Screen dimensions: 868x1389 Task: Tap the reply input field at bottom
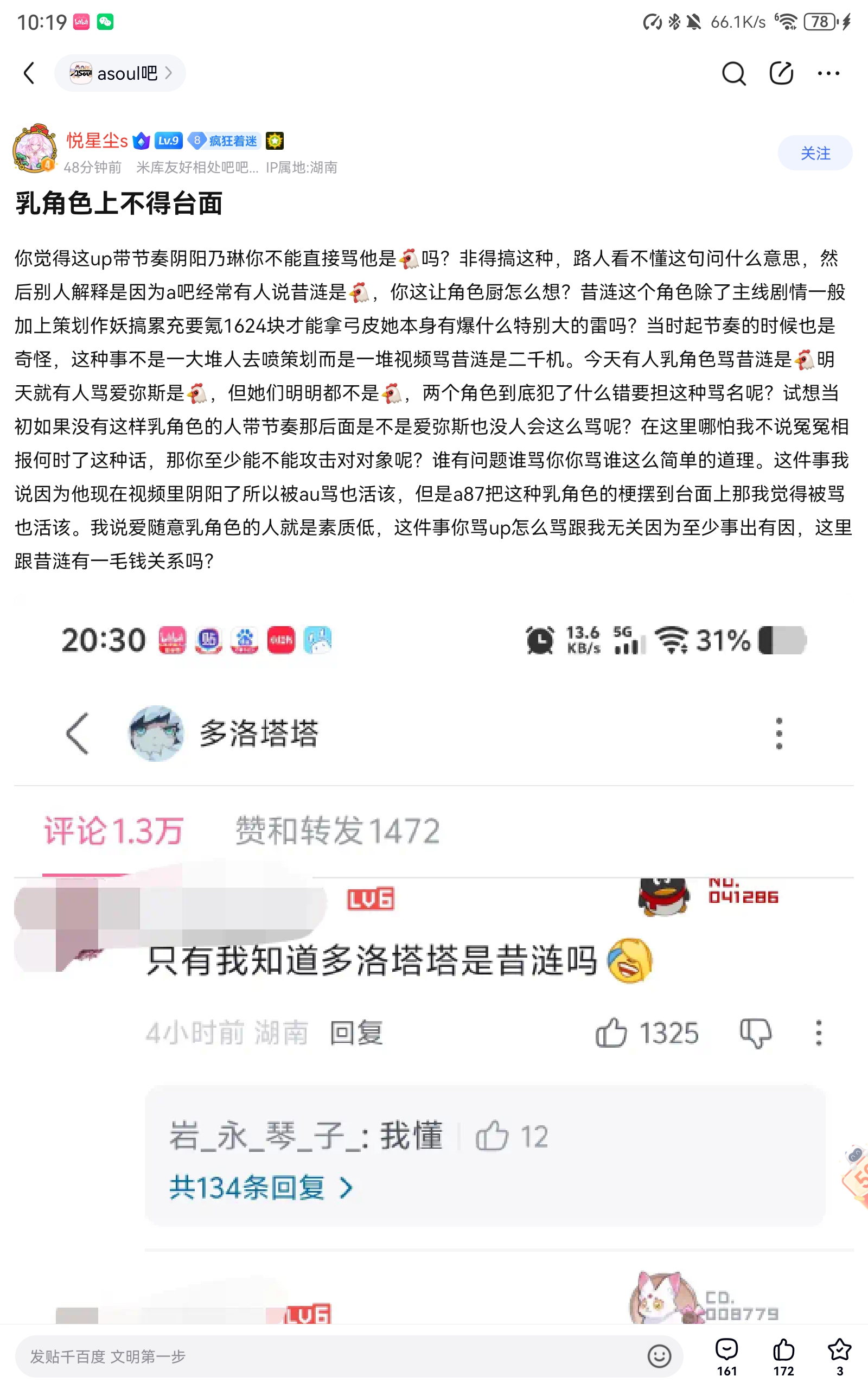(333, 1356)
